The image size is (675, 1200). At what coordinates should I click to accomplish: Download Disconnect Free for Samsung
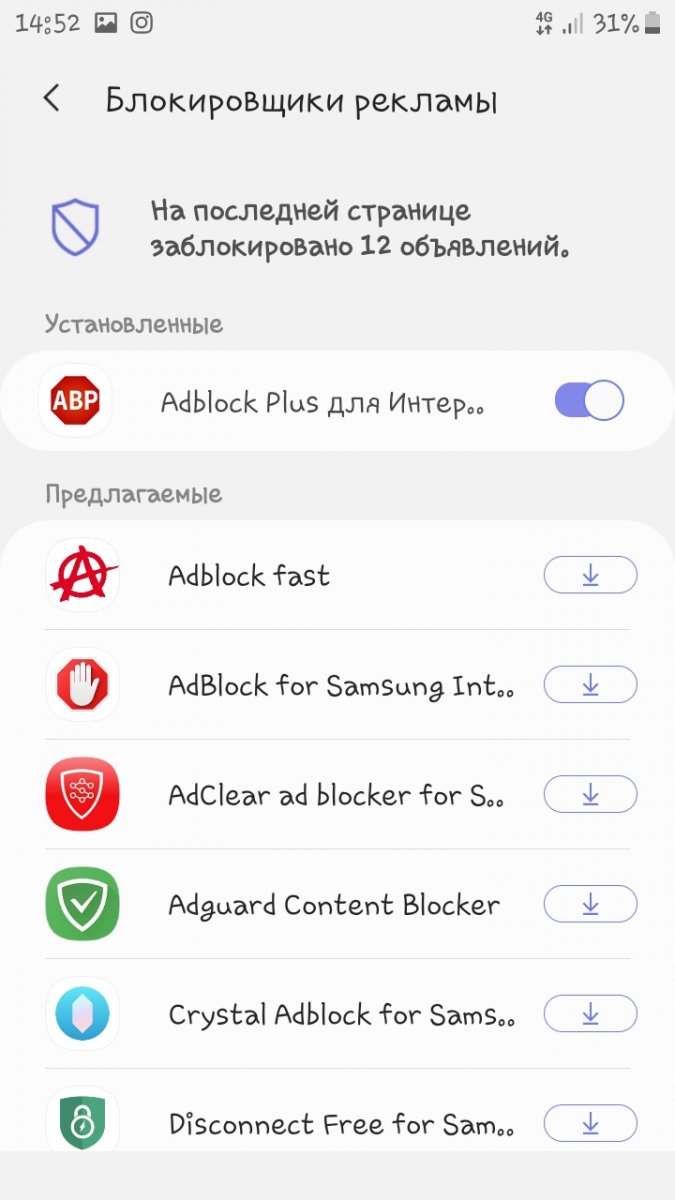click(590, 1124)
